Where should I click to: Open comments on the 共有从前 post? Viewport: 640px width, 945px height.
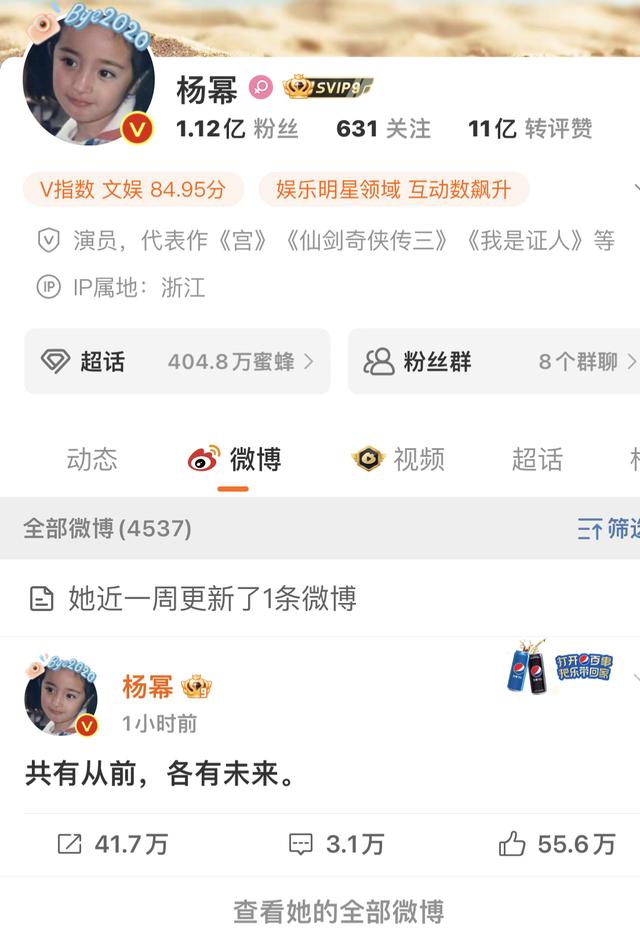click(x=336, y=844)
